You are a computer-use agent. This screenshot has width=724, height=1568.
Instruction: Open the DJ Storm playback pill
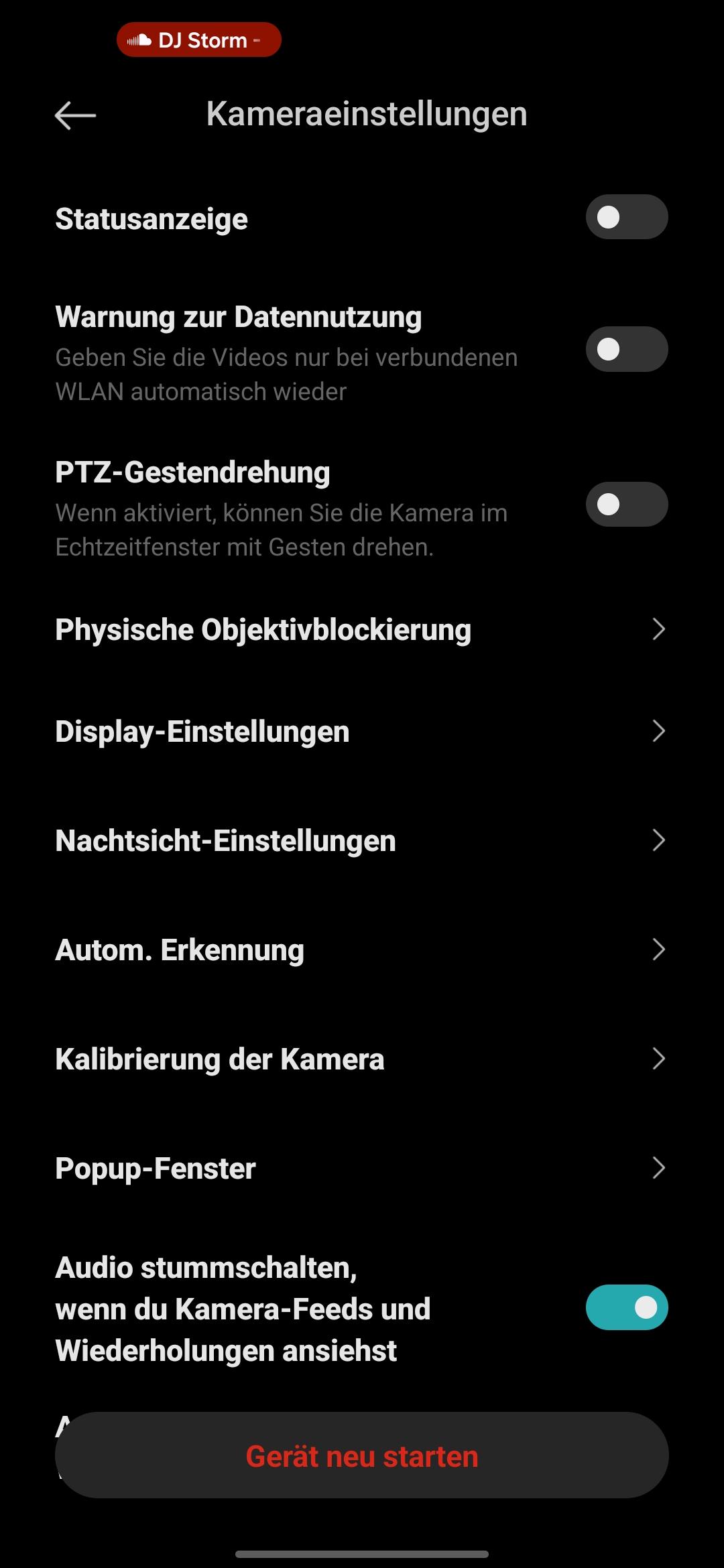point(199,40)
